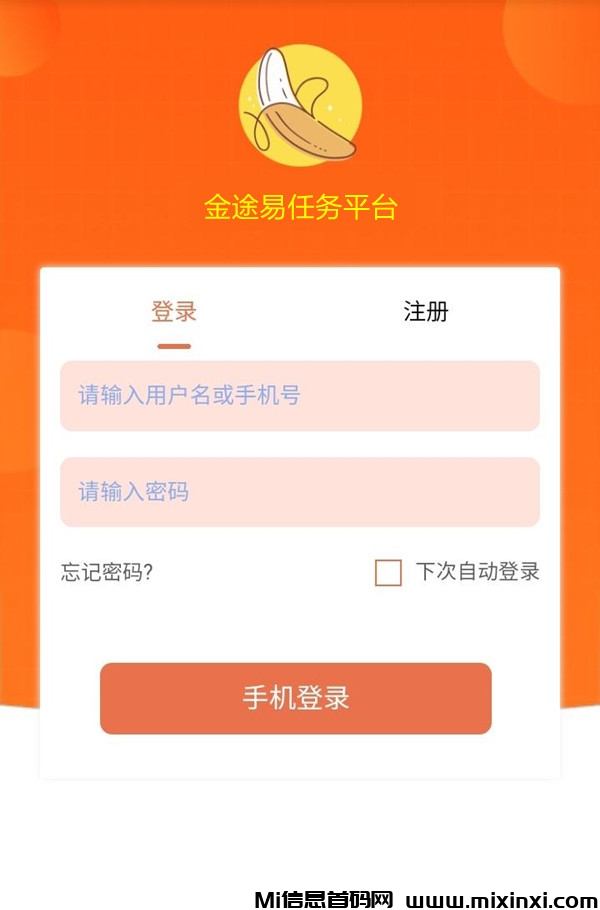The width and height of the screenshot is (600, 910).
Task: Switch to the 注册 tab
Action: click(x=426, y=312)
